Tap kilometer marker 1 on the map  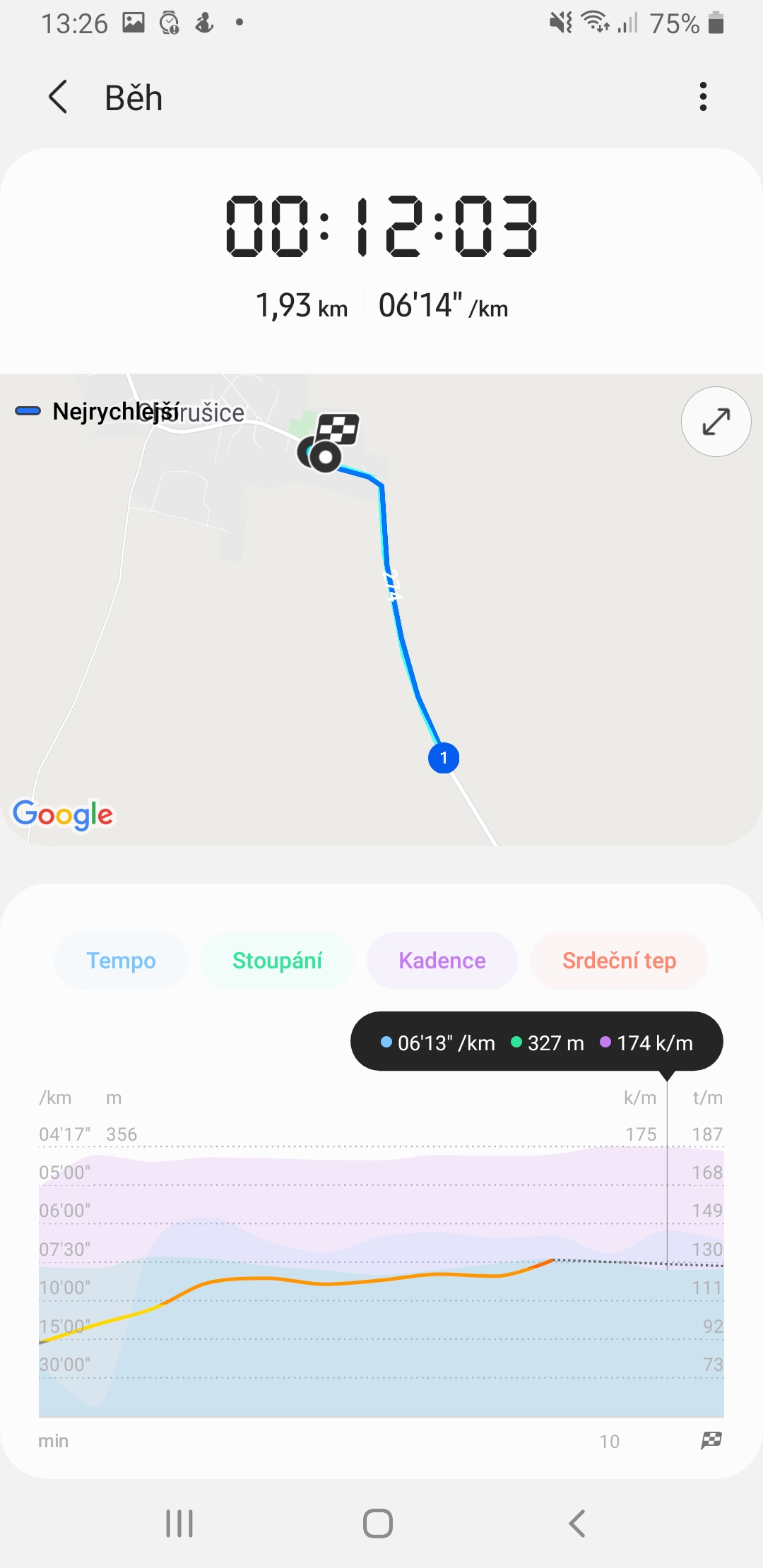[x=444, y=758]
